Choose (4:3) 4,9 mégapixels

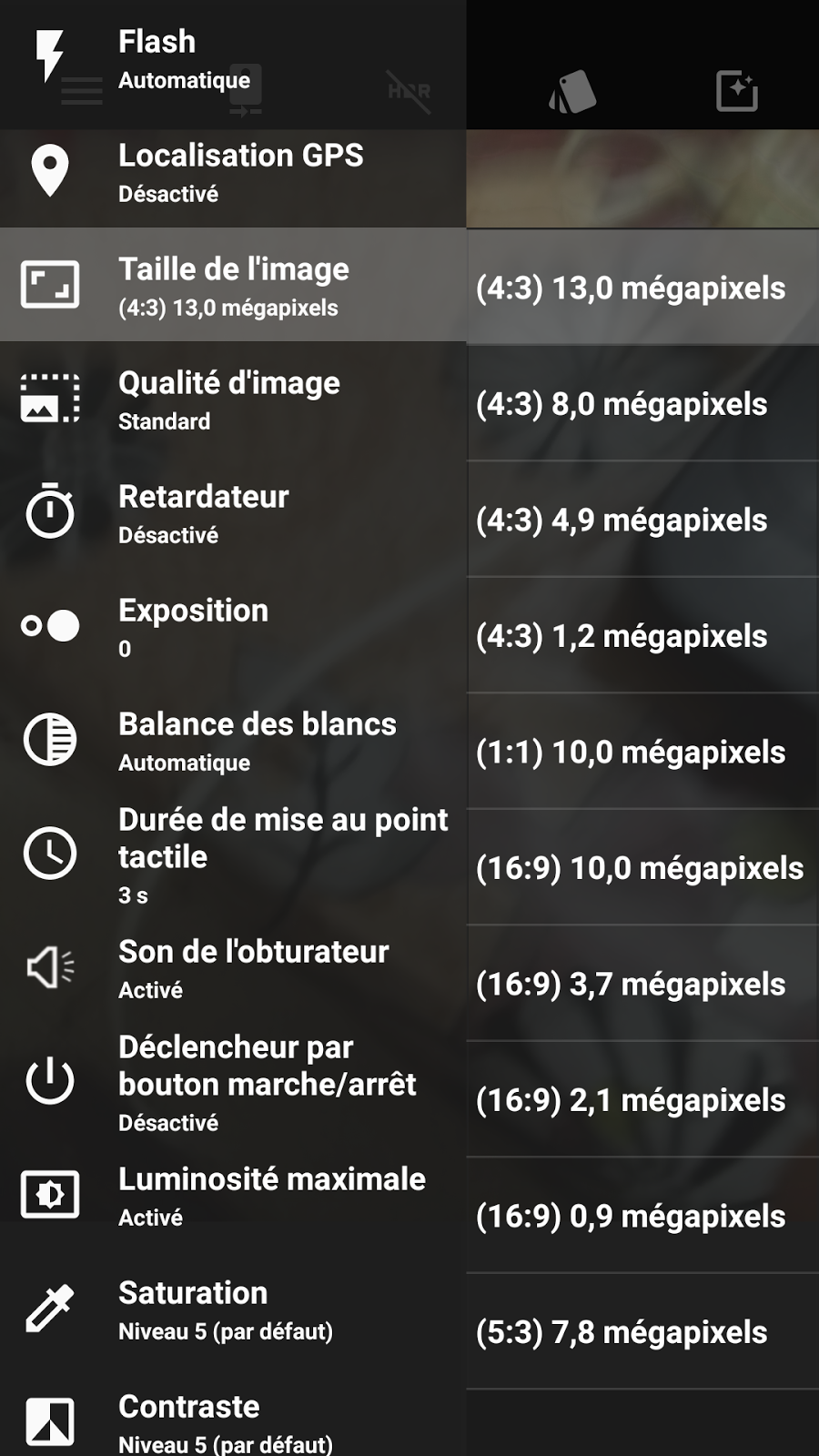point(642,520)
